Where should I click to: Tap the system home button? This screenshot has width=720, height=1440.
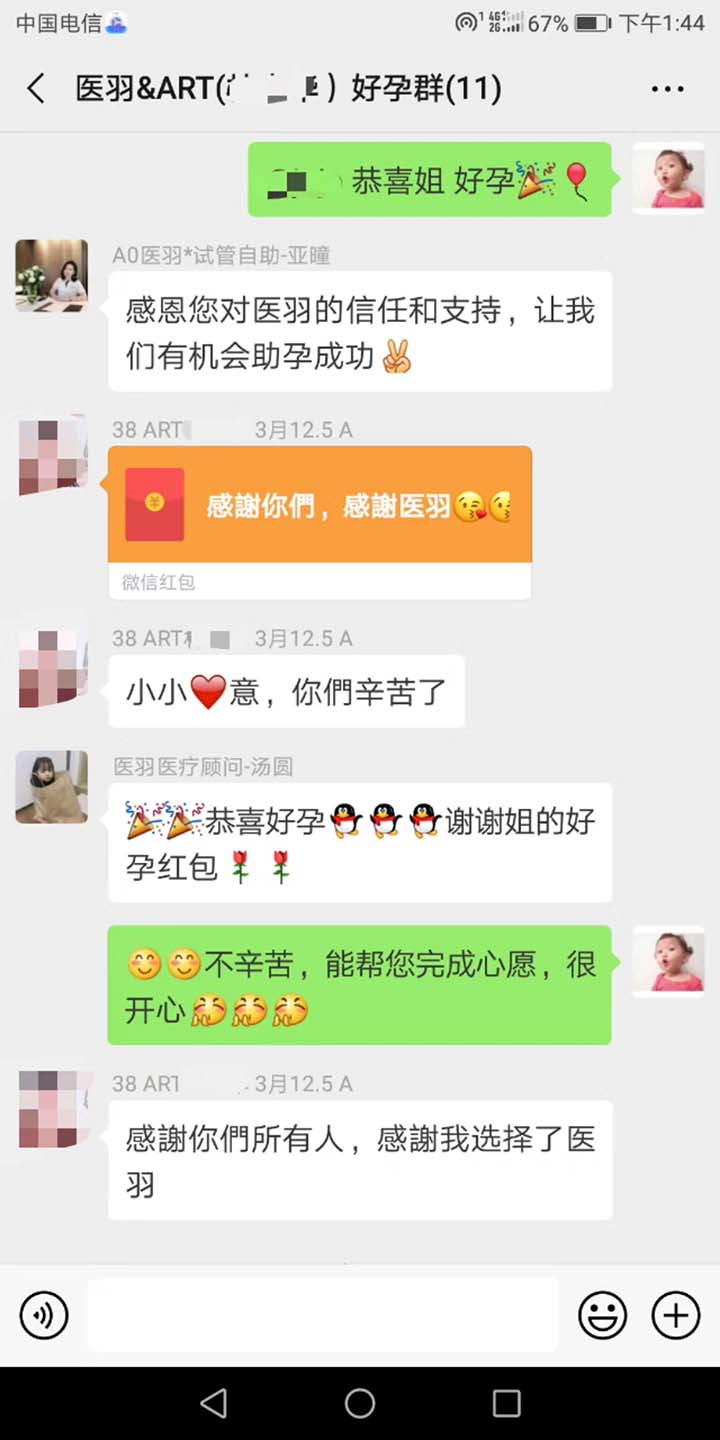point(360,1403)
